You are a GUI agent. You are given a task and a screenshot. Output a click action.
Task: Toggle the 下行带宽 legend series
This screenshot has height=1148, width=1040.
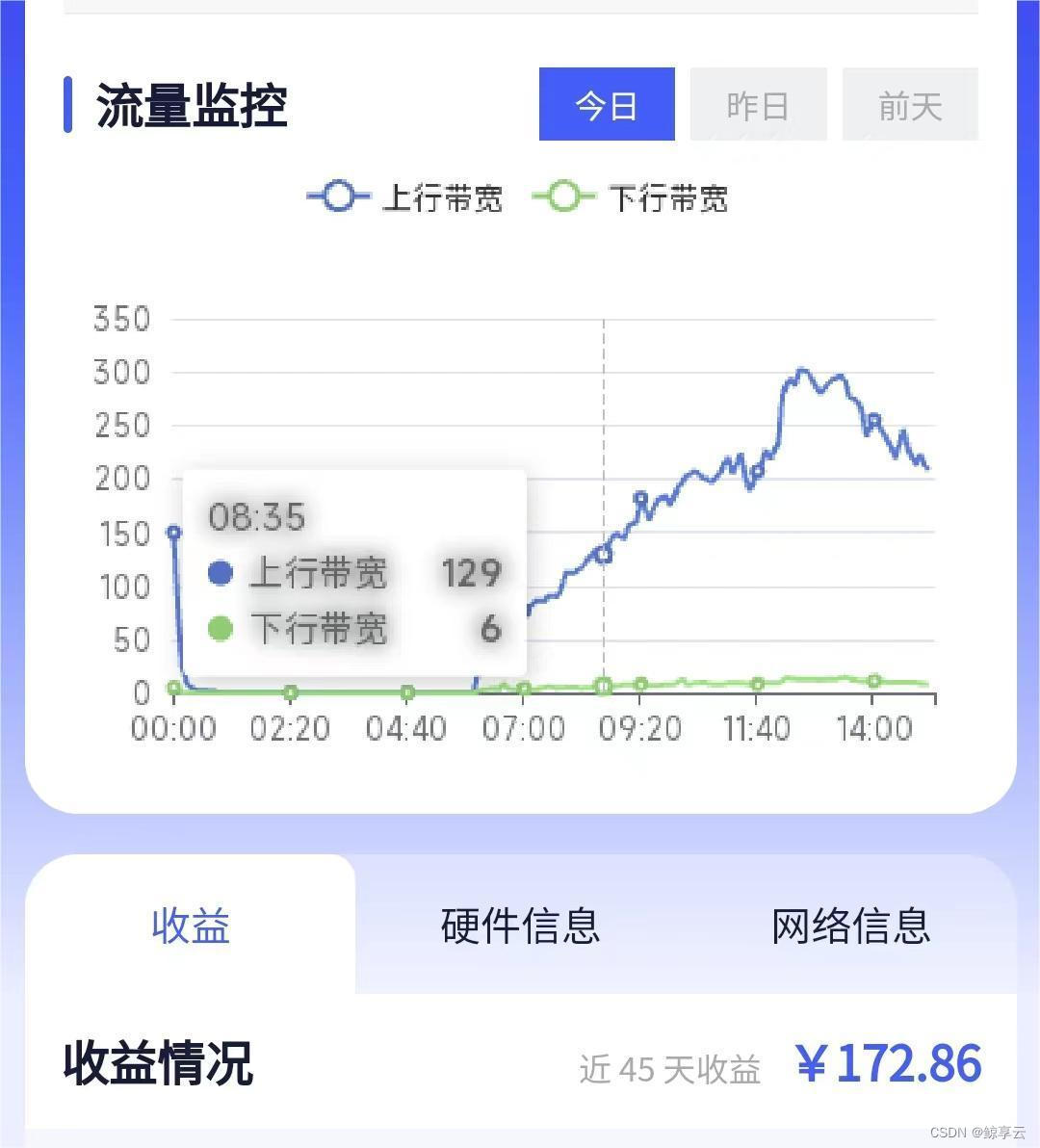(632, 198)
